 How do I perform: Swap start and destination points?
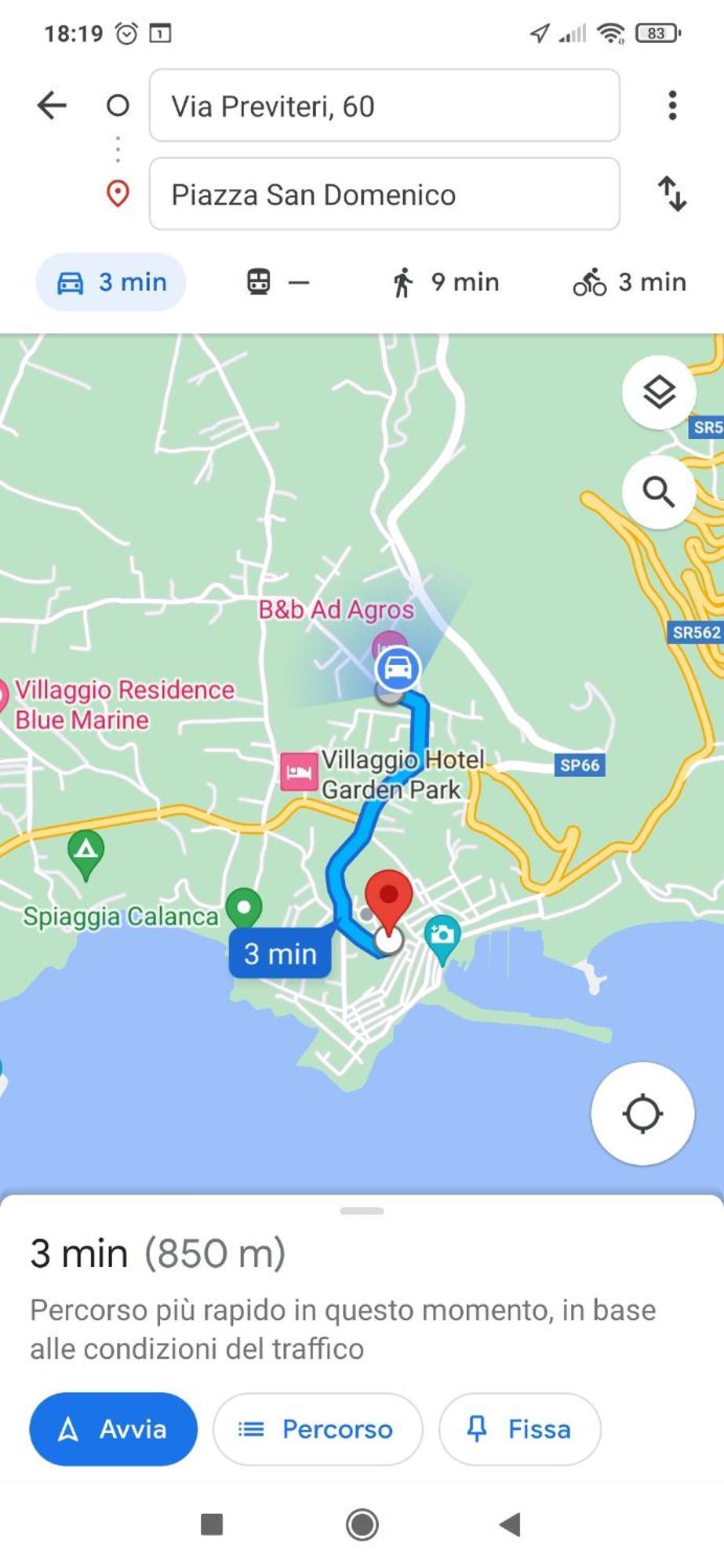(672, 194)
